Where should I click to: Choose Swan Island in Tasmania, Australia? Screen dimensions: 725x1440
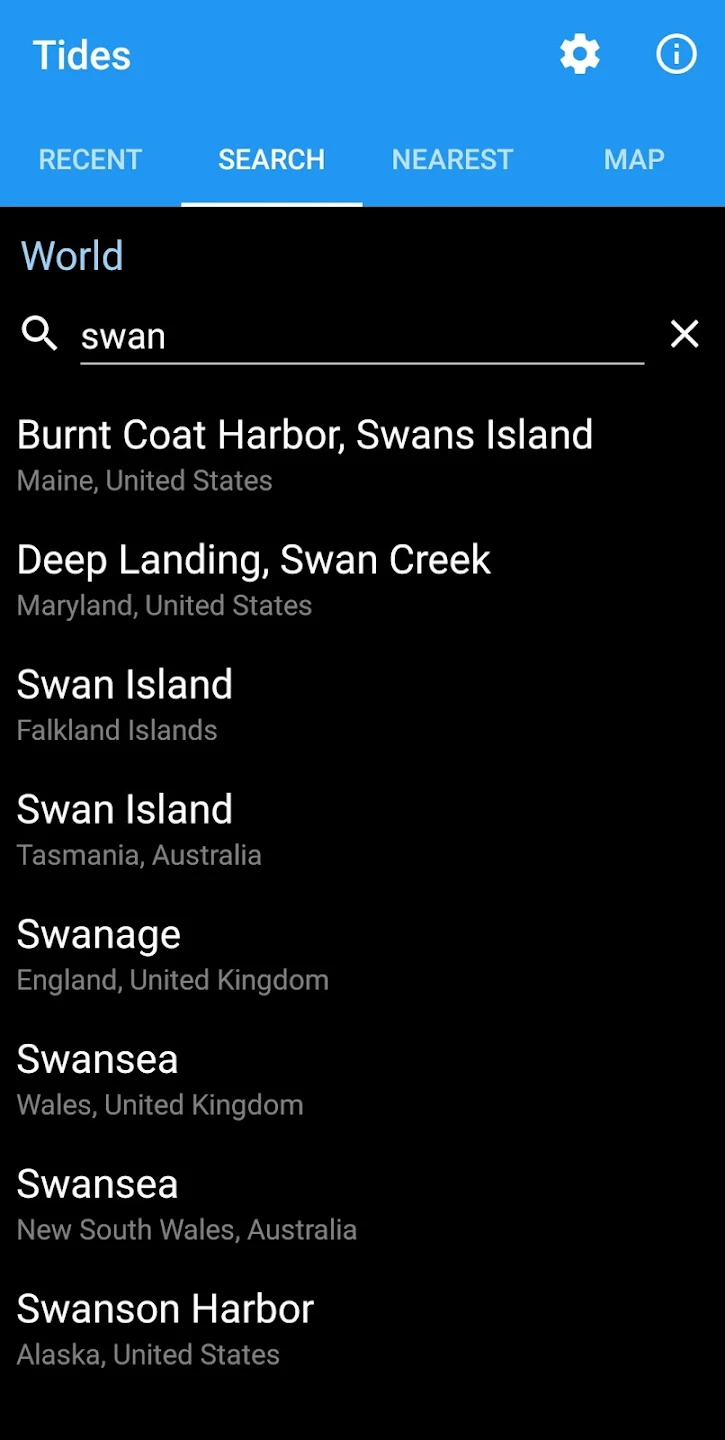coord(139,829)
